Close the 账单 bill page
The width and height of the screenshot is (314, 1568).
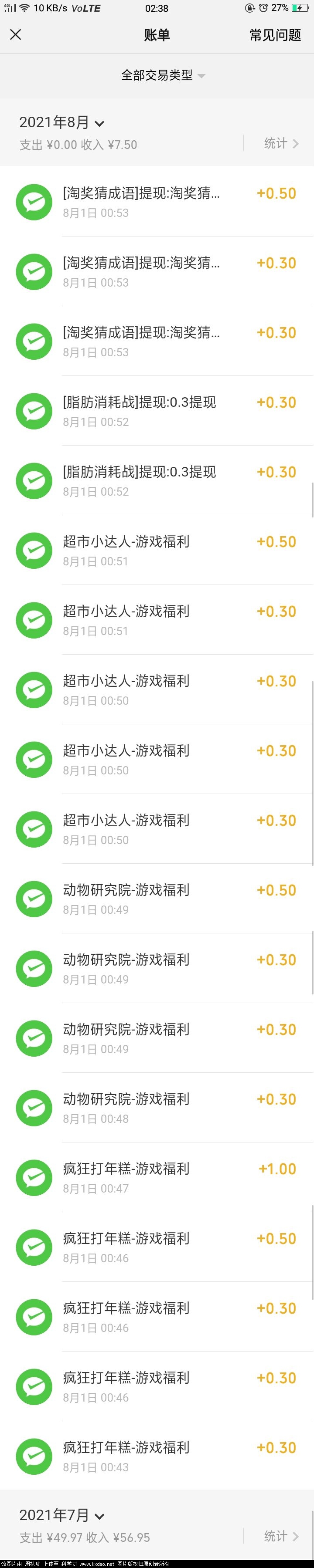[16, 35]
